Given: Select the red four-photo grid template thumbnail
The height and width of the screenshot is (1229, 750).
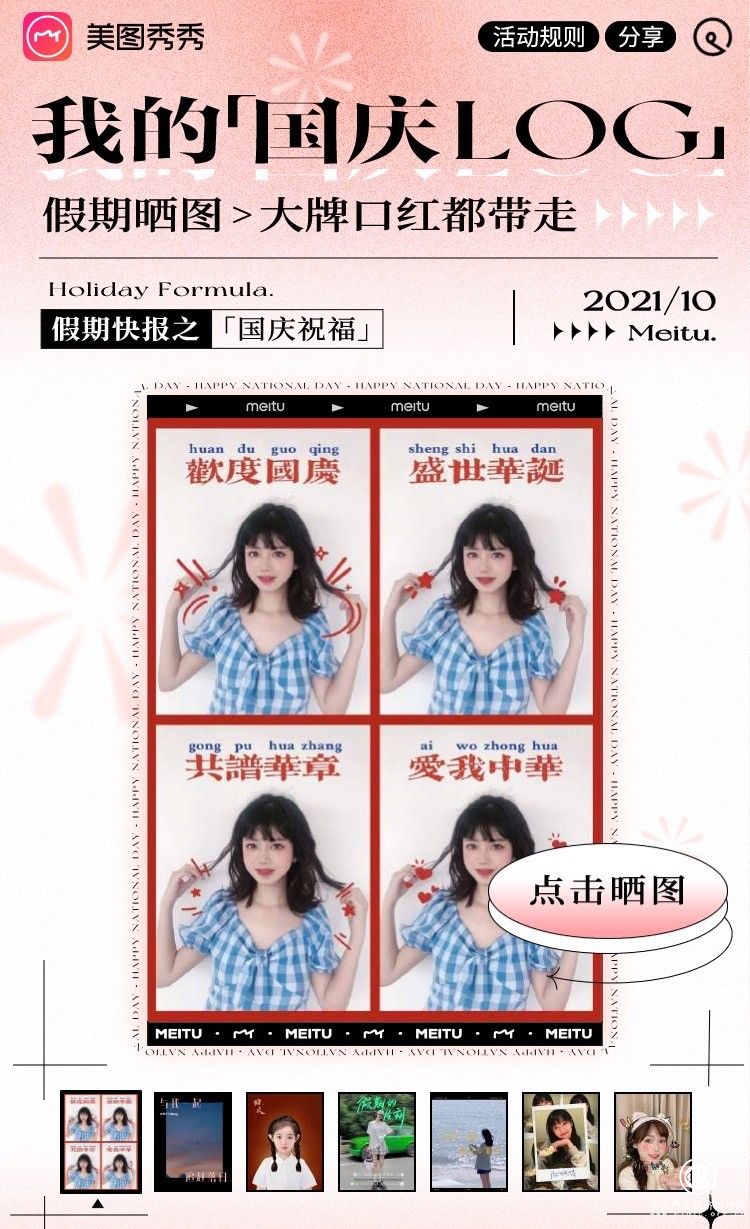Looking at the screenshot, I should click(101, 1141).
